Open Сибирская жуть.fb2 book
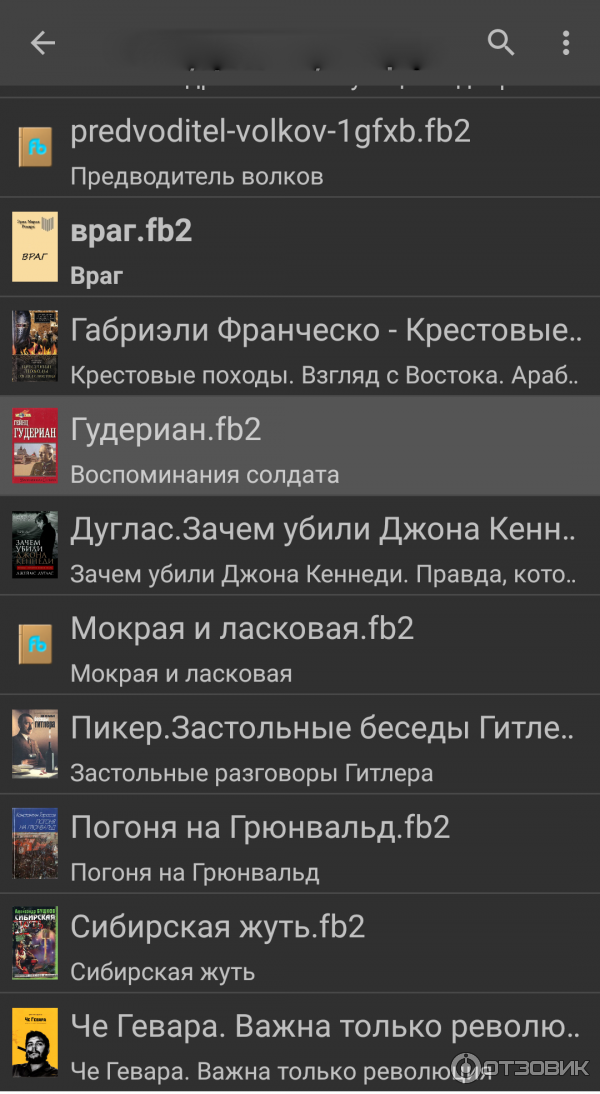Image resolution: width=600 pixels, height=1094 pixels. pyautogui.click(x=300, y=943)
